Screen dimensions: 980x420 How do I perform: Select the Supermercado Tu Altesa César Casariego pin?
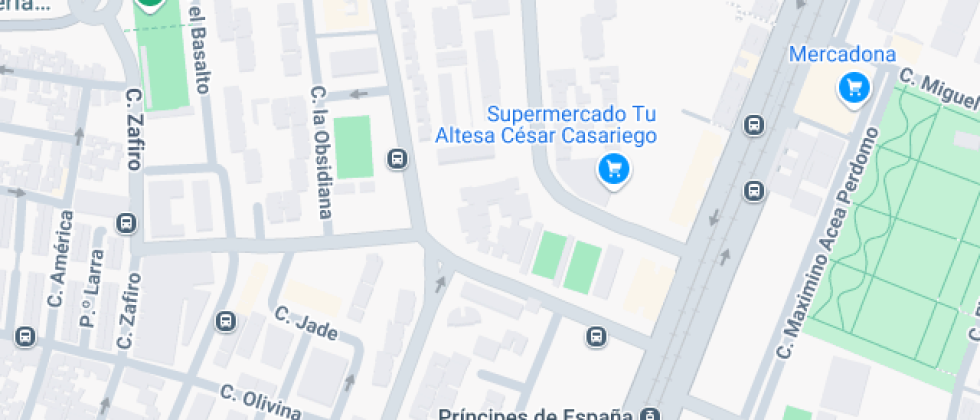click(x=614, y=170)
